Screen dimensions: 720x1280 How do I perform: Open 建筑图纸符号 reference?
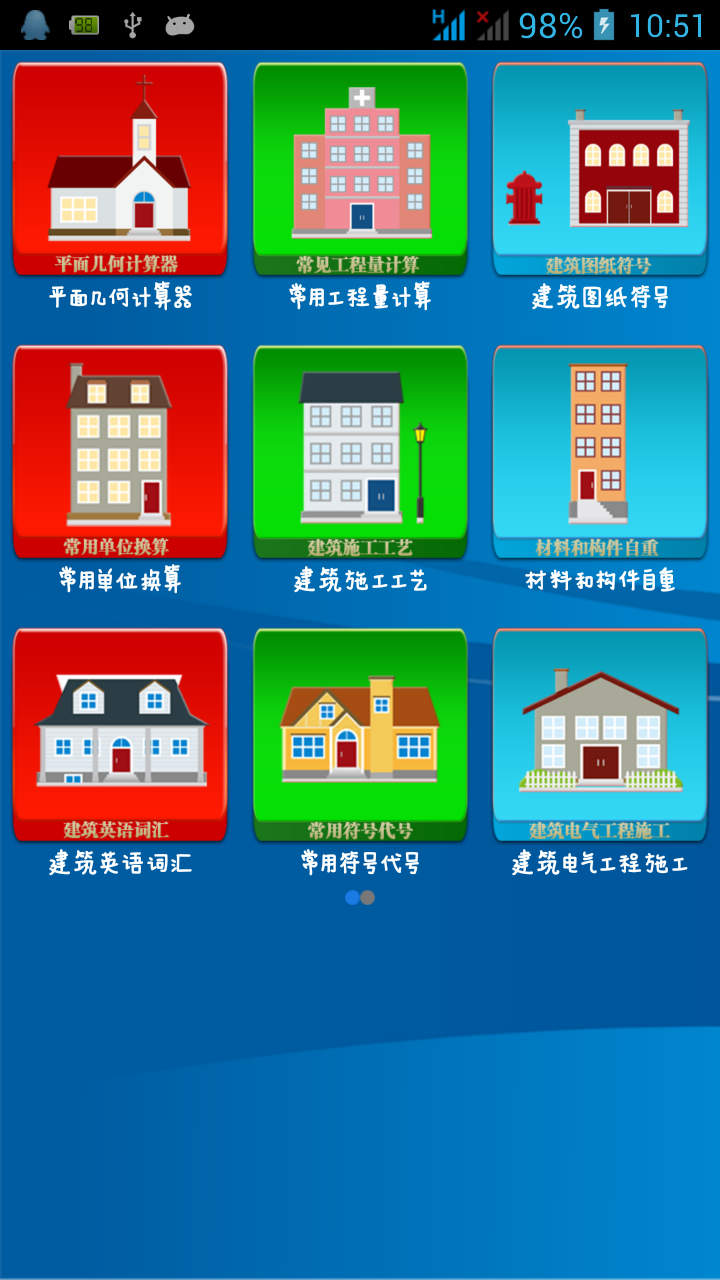[600, 168]
